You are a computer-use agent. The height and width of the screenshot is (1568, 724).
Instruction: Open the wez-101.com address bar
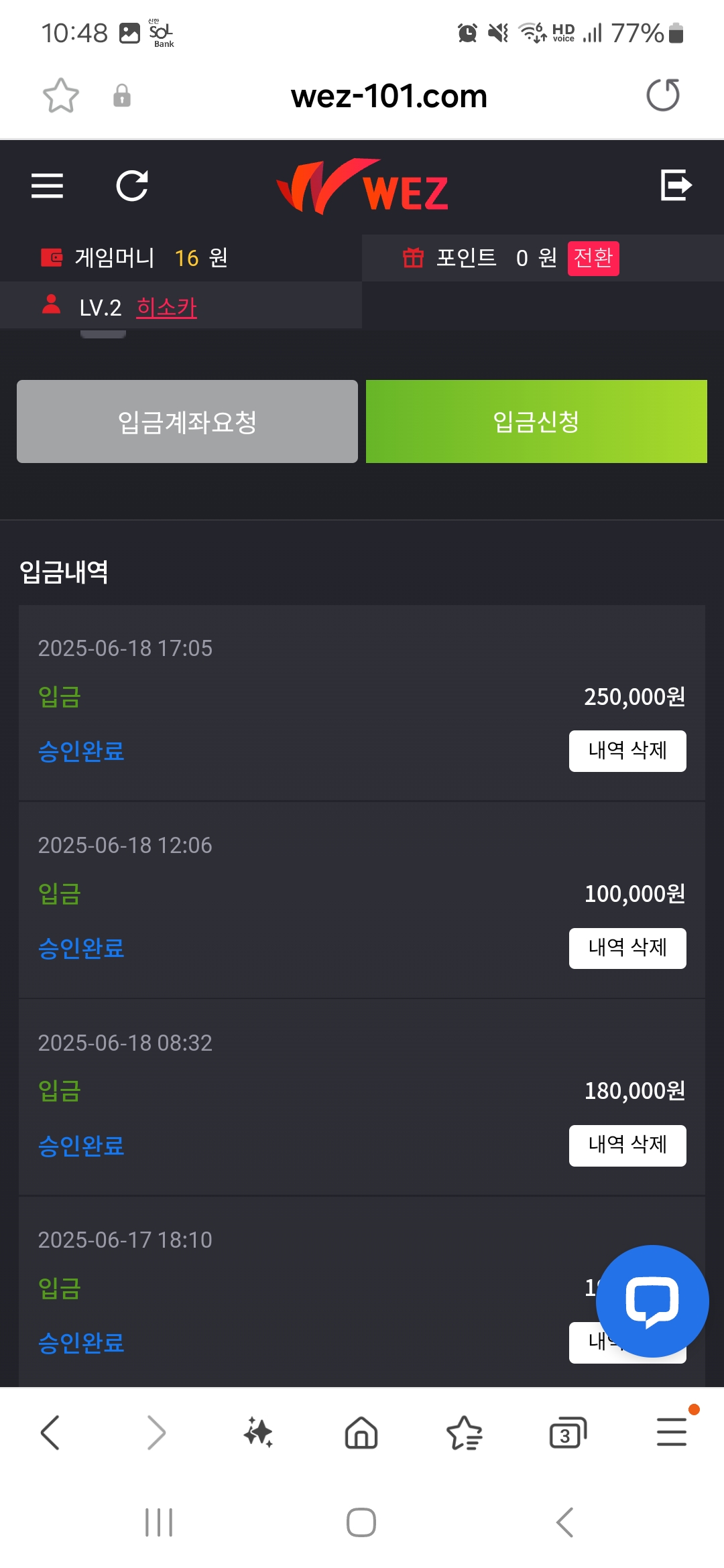[x=389, y=96]
